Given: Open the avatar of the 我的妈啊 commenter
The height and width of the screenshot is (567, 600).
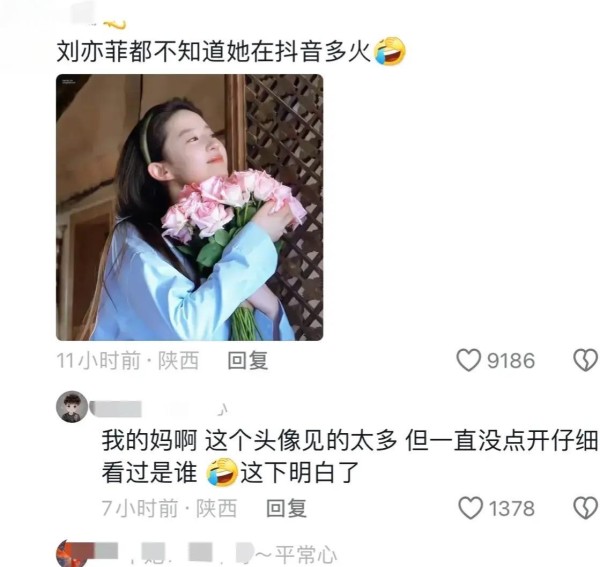Looking at the screenshot, I should click(71, 408).
